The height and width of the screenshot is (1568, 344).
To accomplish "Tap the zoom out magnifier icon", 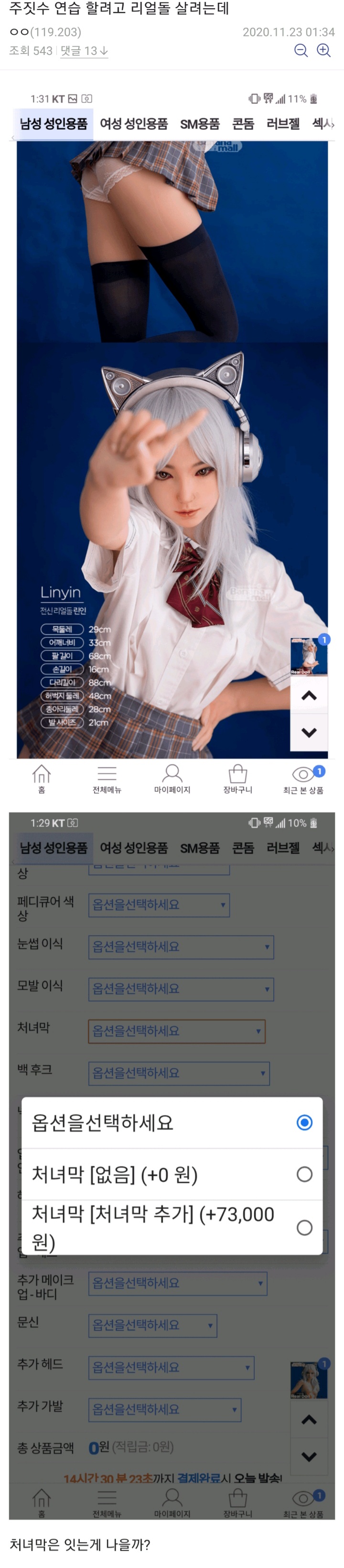I will pos(301,51).
